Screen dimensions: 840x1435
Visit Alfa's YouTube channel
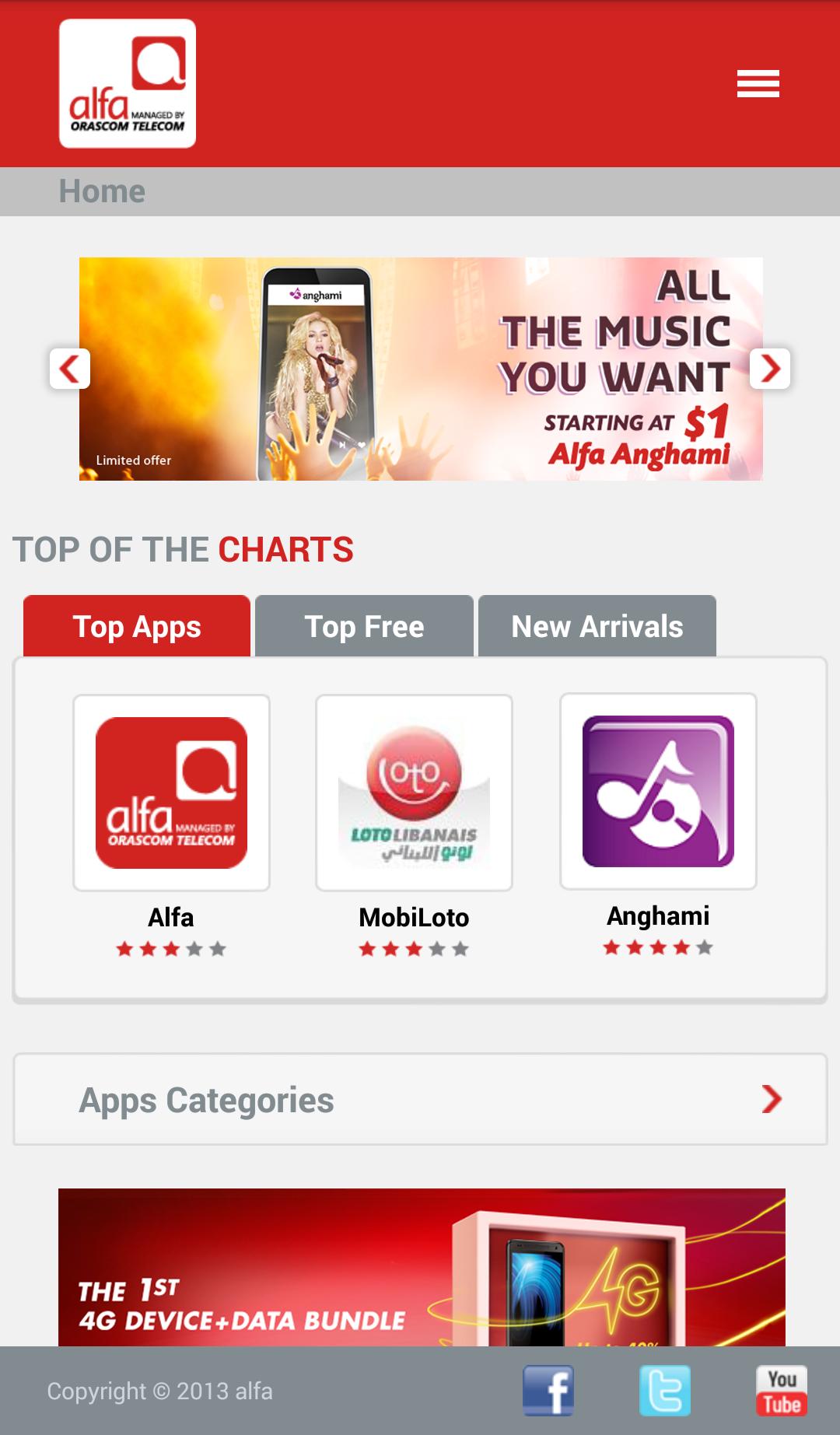coord(782,1390)
